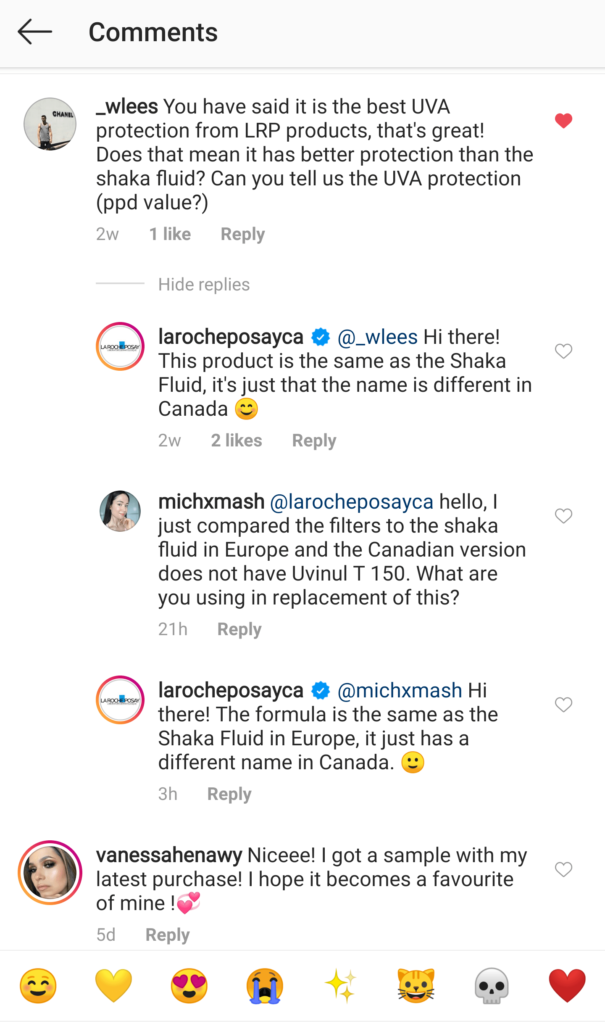Insert the skull emoji

tap(491, 987)
